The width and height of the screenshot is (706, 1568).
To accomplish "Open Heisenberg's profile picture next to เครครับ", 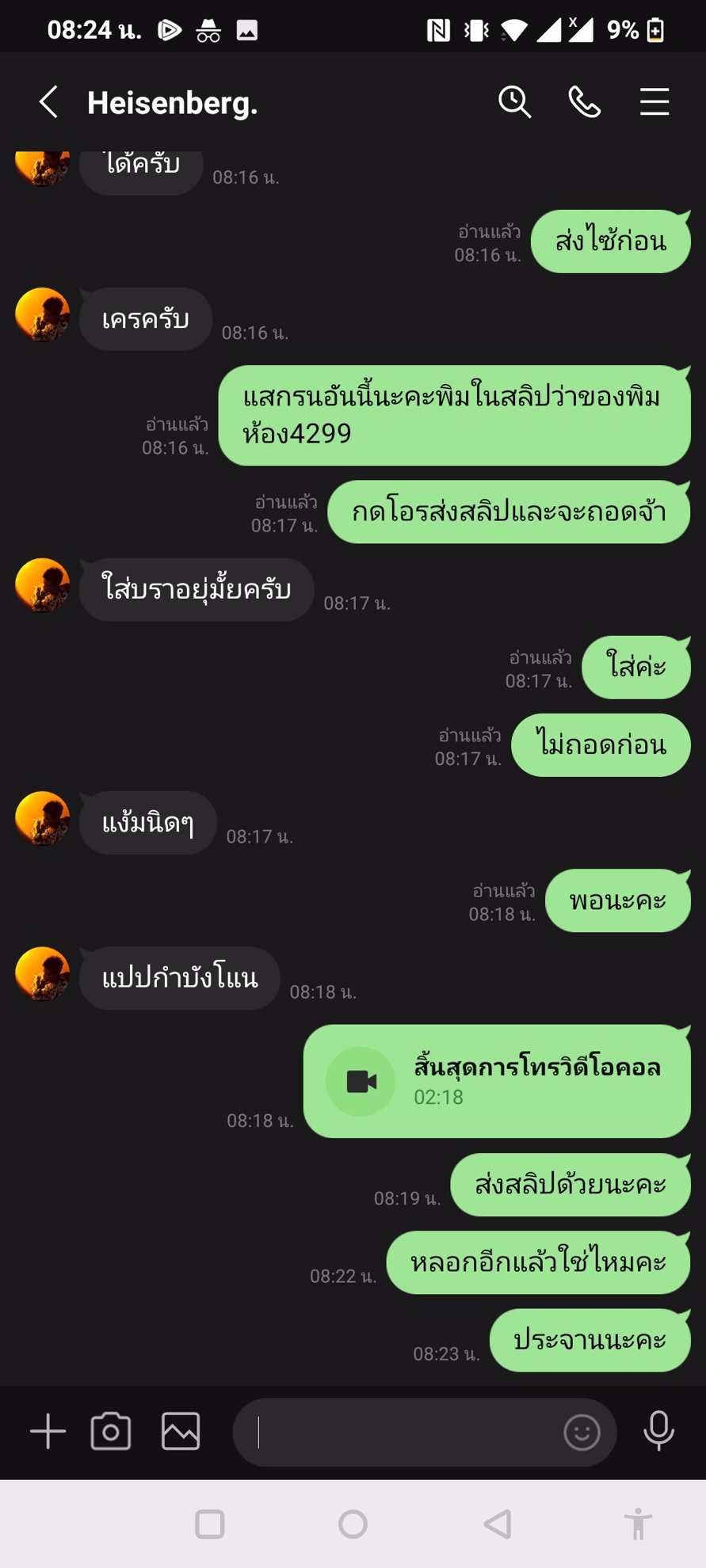I will click(43, 315).
